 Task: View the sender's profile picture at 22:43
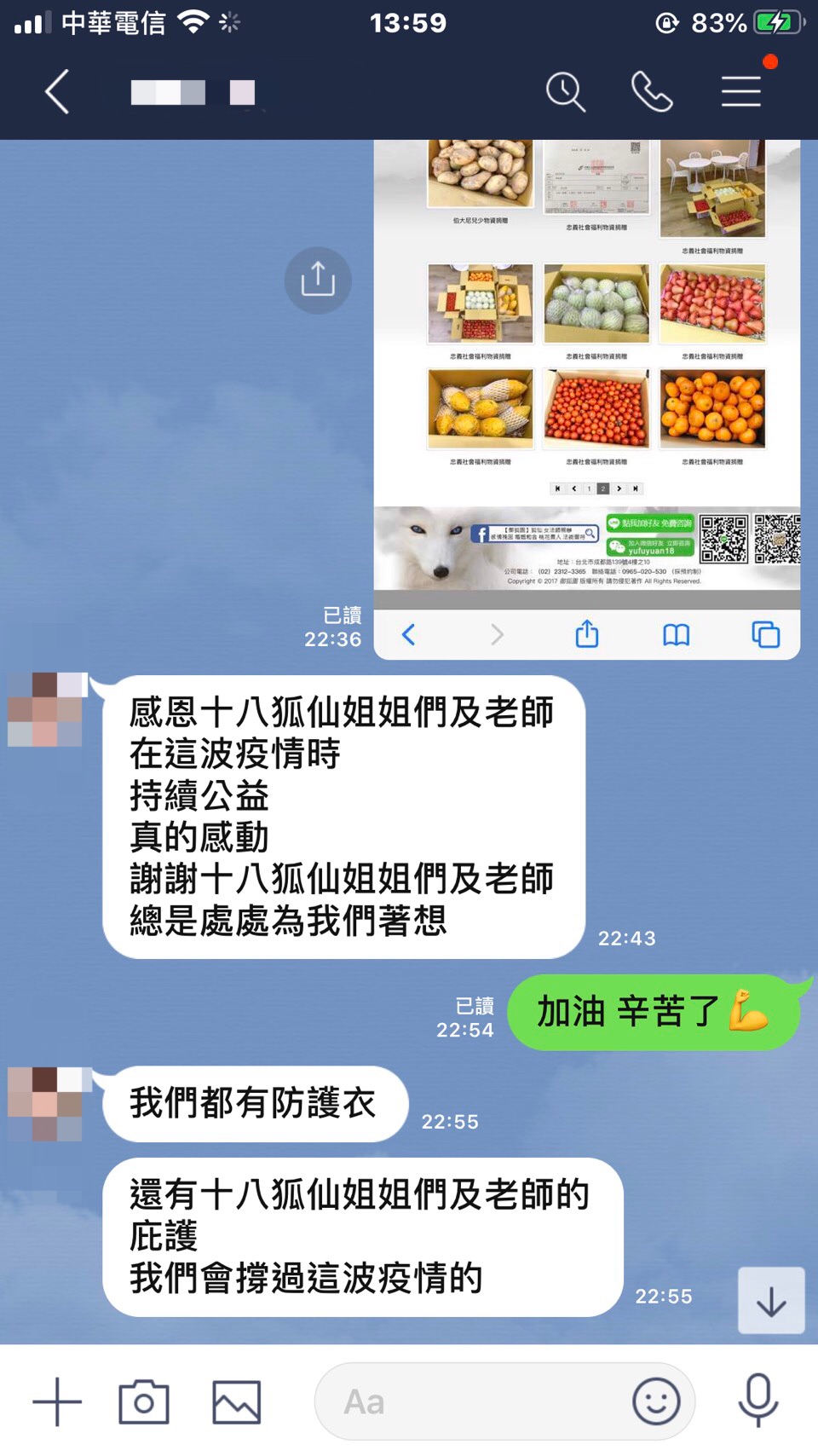pyautogui.click(x=46, y=710)
